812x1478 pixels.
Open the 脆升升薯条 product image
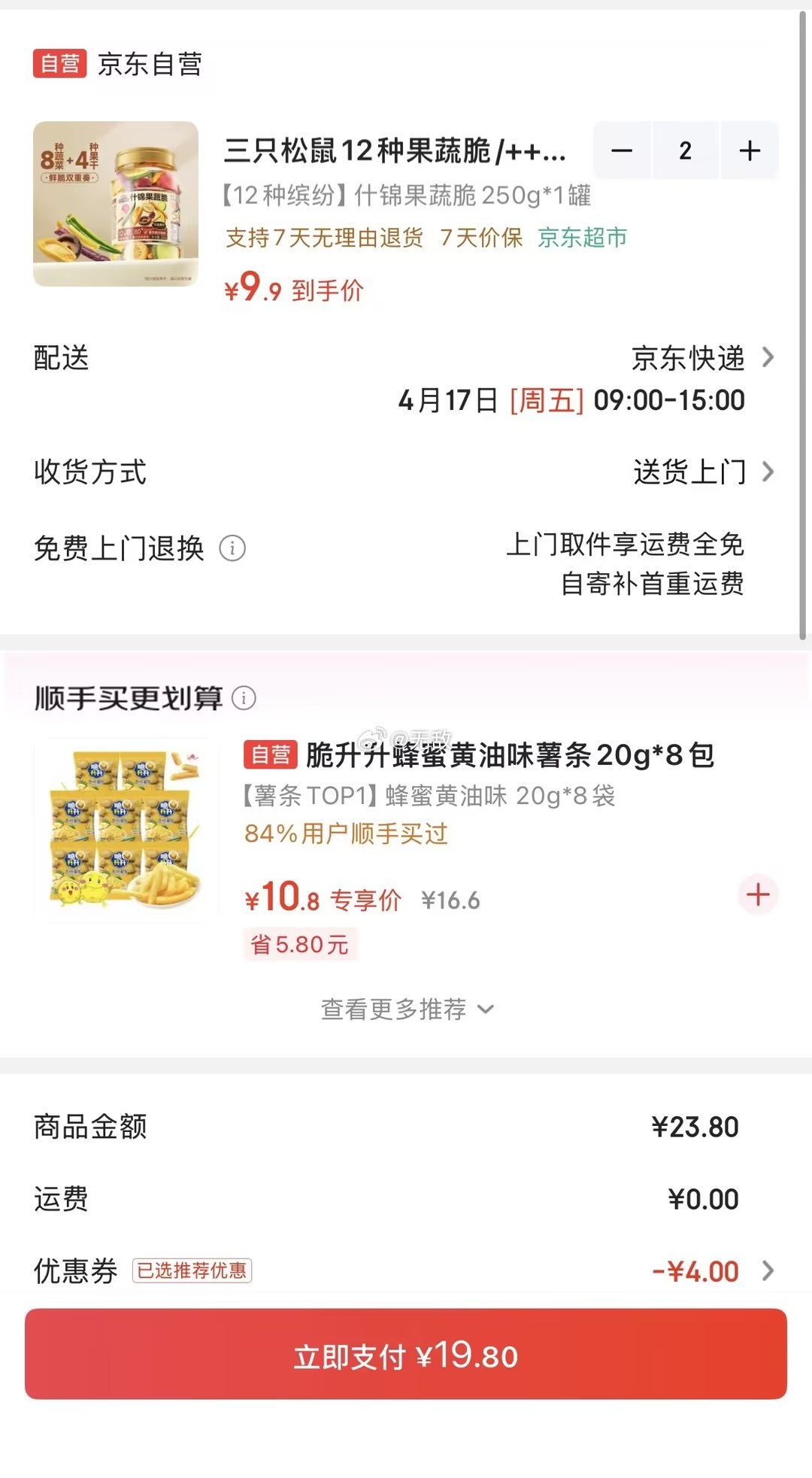(126, 830)
